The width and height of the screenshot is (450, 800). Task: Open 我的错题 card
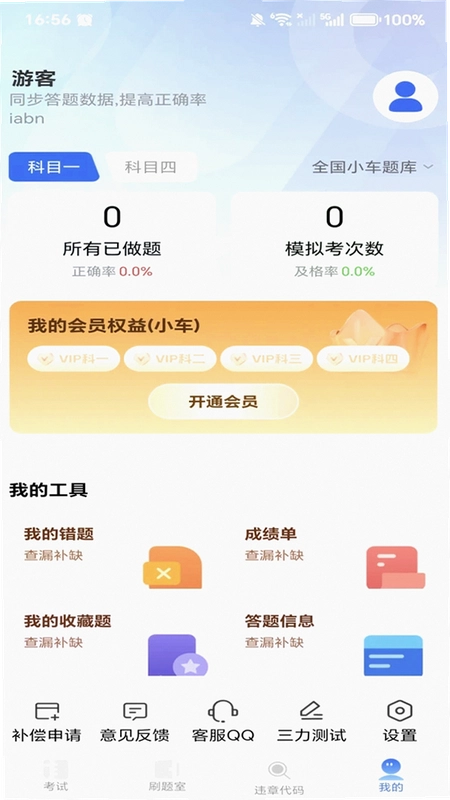point(113,558)
